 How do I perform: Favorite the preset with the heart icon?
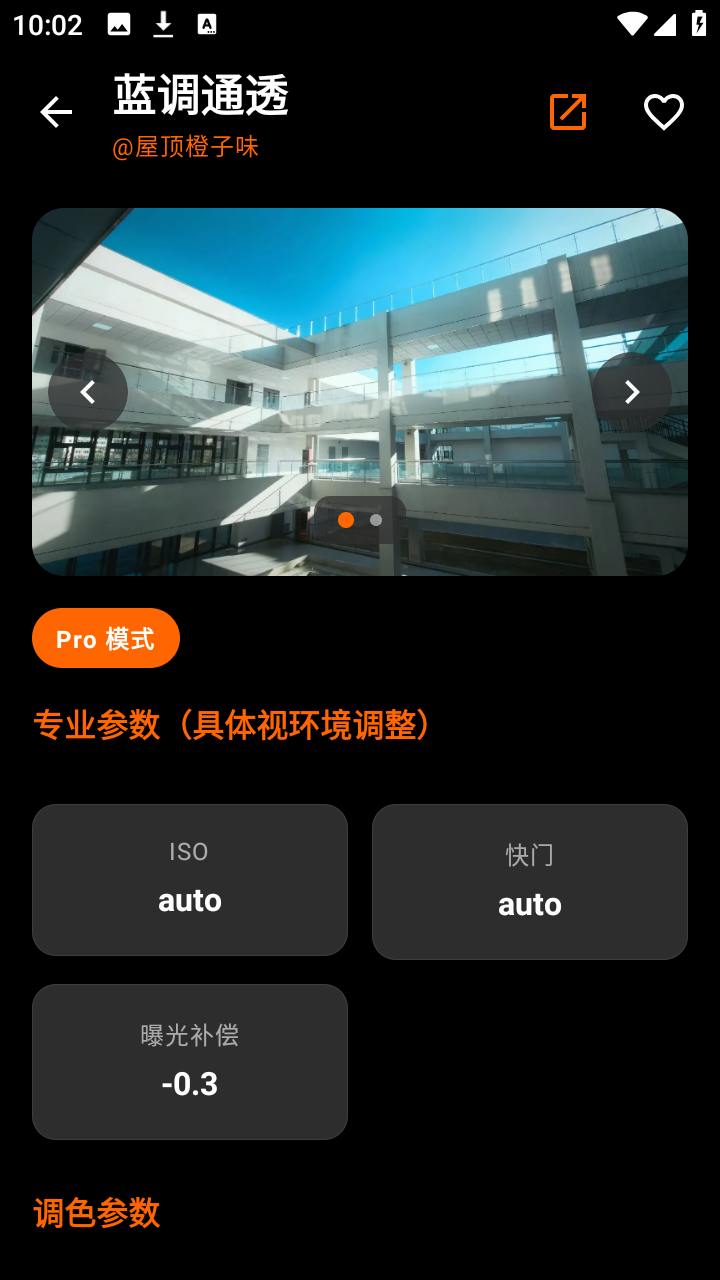(663, 112)
